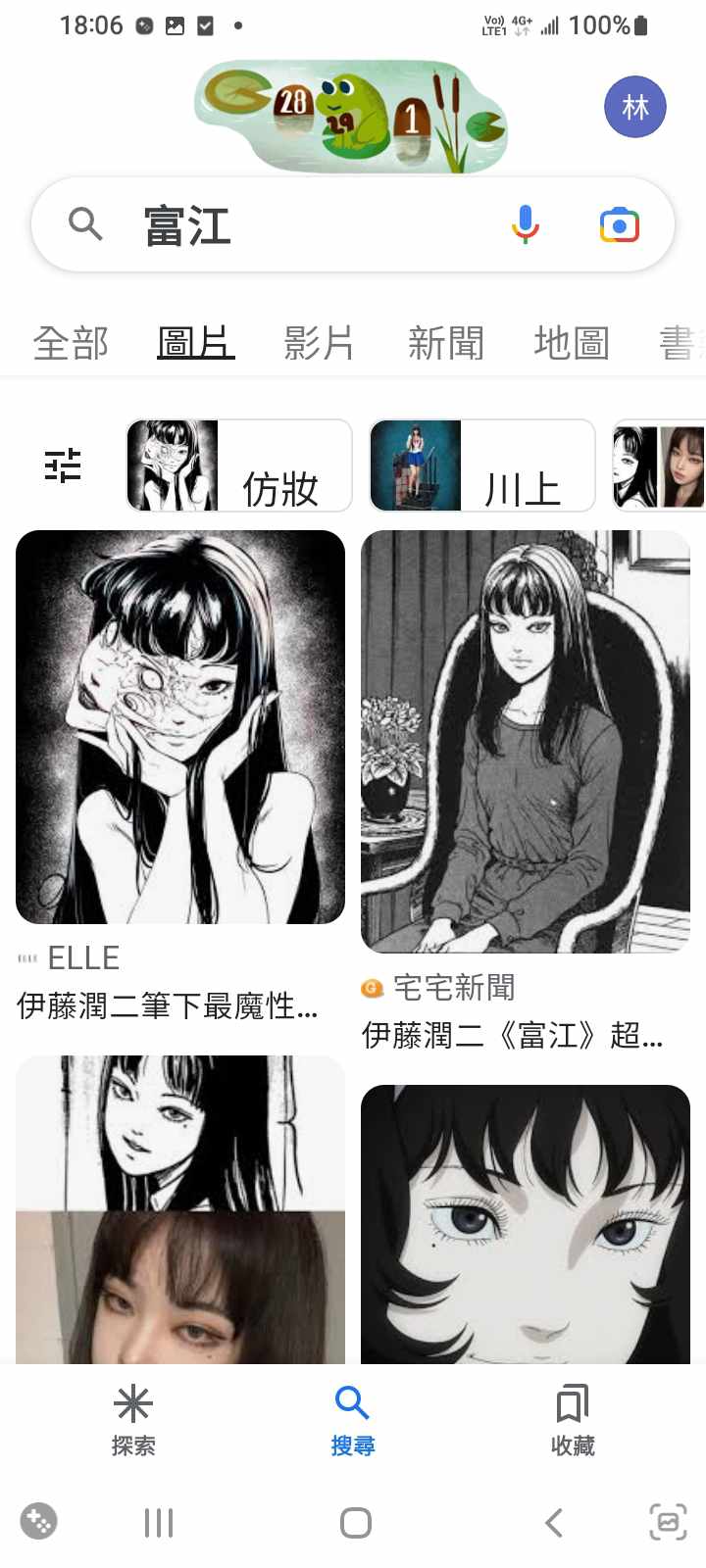
Task: Select the 仿妝 suggestion chip
Action: pyautogui.click(x=238, y=465)
